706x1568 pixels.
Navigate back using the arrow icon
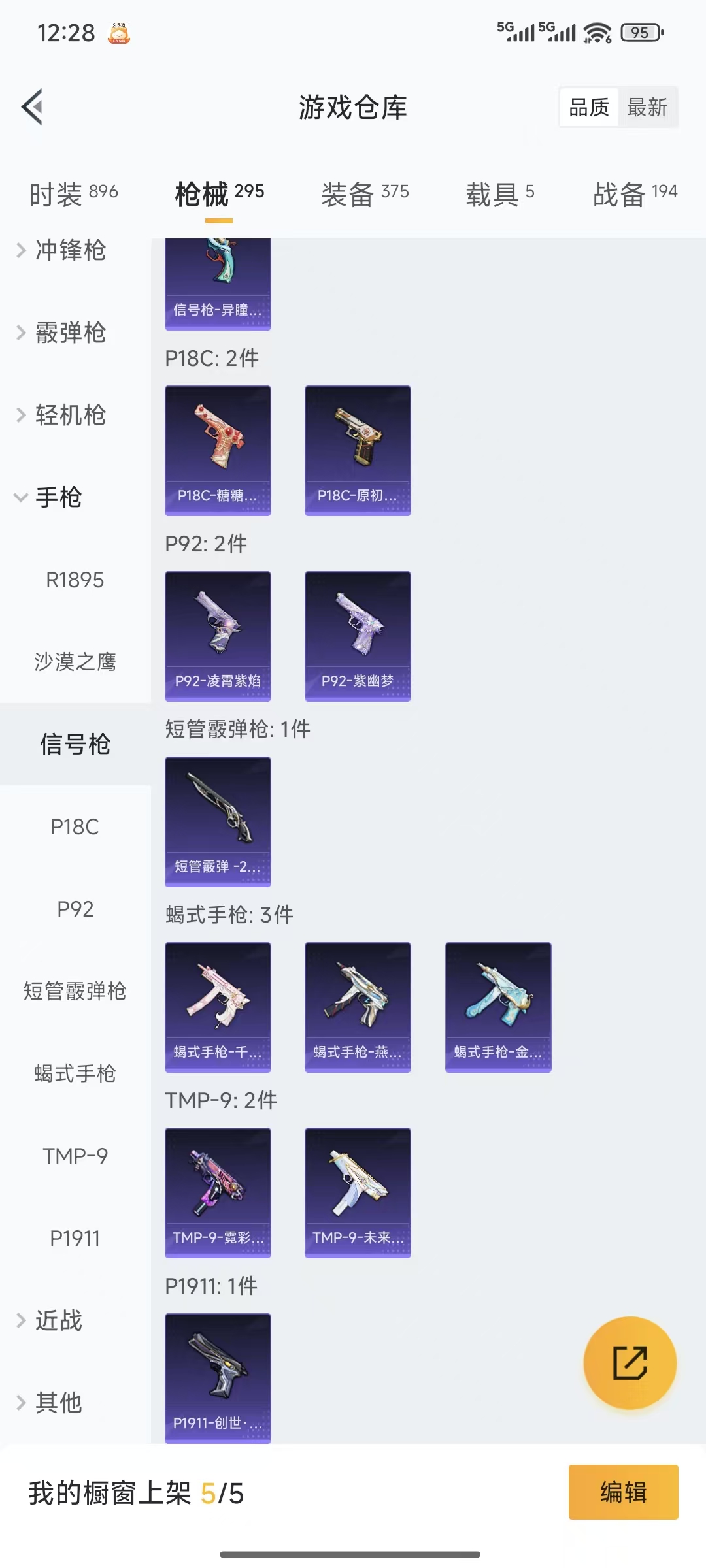click(x=32, y=106)
